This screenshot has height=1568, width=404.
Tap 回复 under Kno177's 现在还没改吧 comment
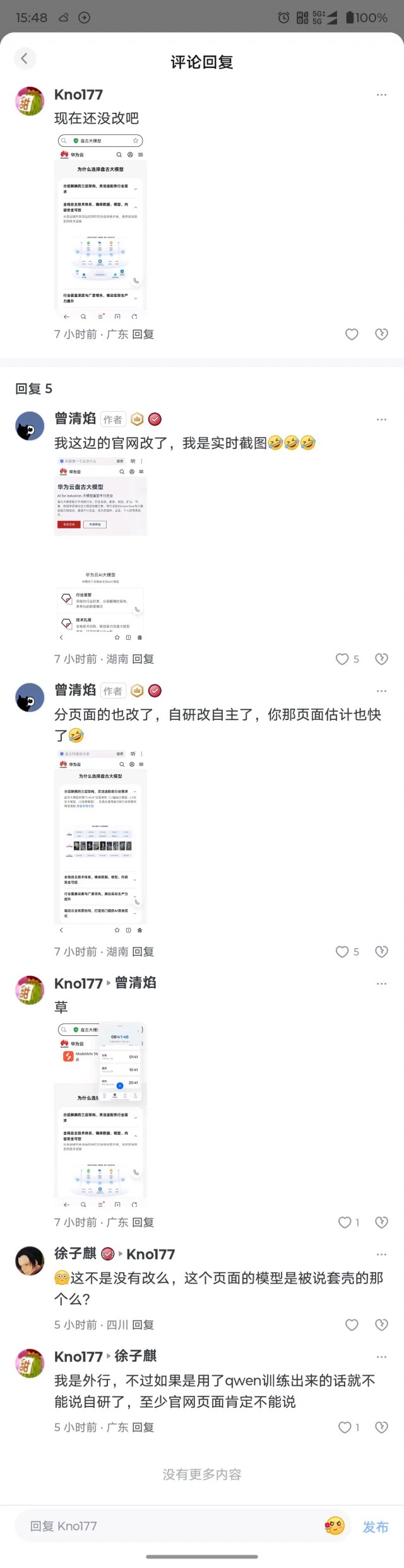click(143, 334)
